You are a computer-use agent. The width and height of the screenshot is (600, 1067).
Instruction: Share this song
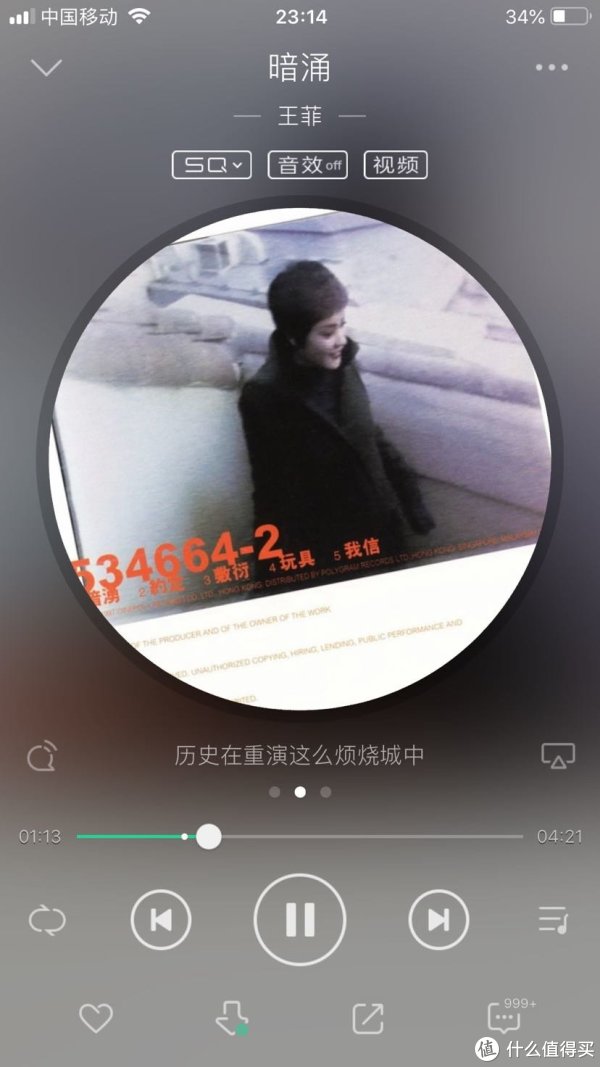368,1019
